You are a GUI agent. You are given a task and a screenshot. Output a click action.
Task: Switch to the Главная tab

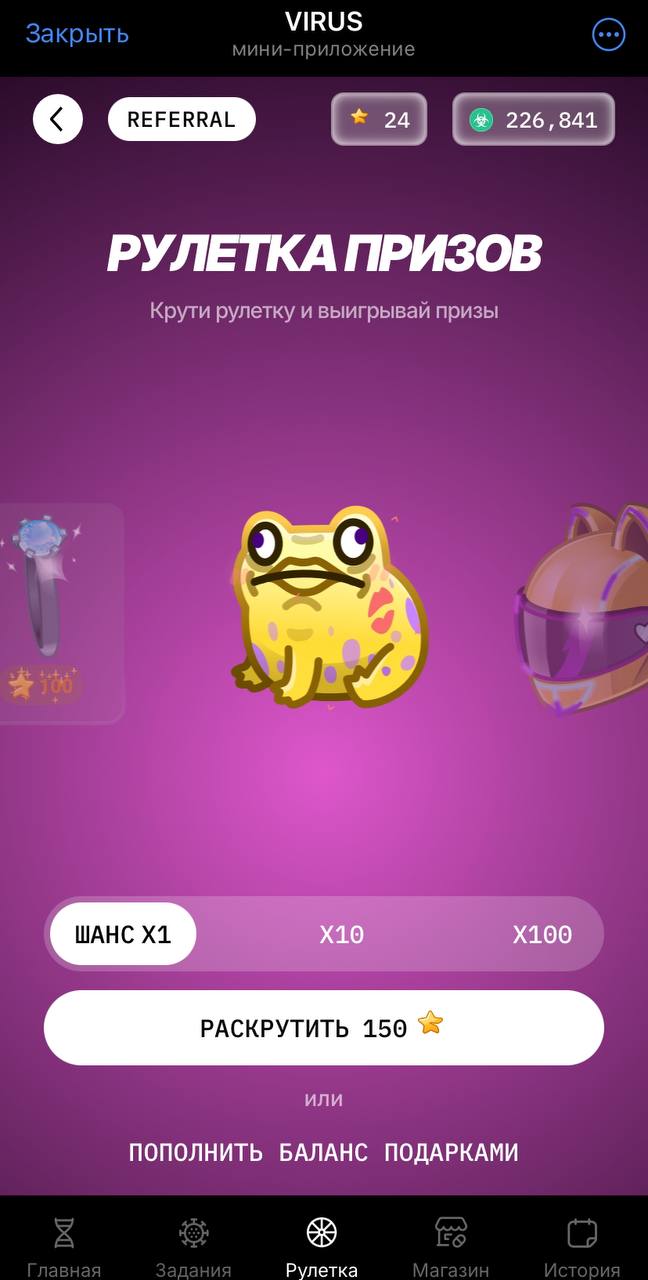(x=64, y=1245)
